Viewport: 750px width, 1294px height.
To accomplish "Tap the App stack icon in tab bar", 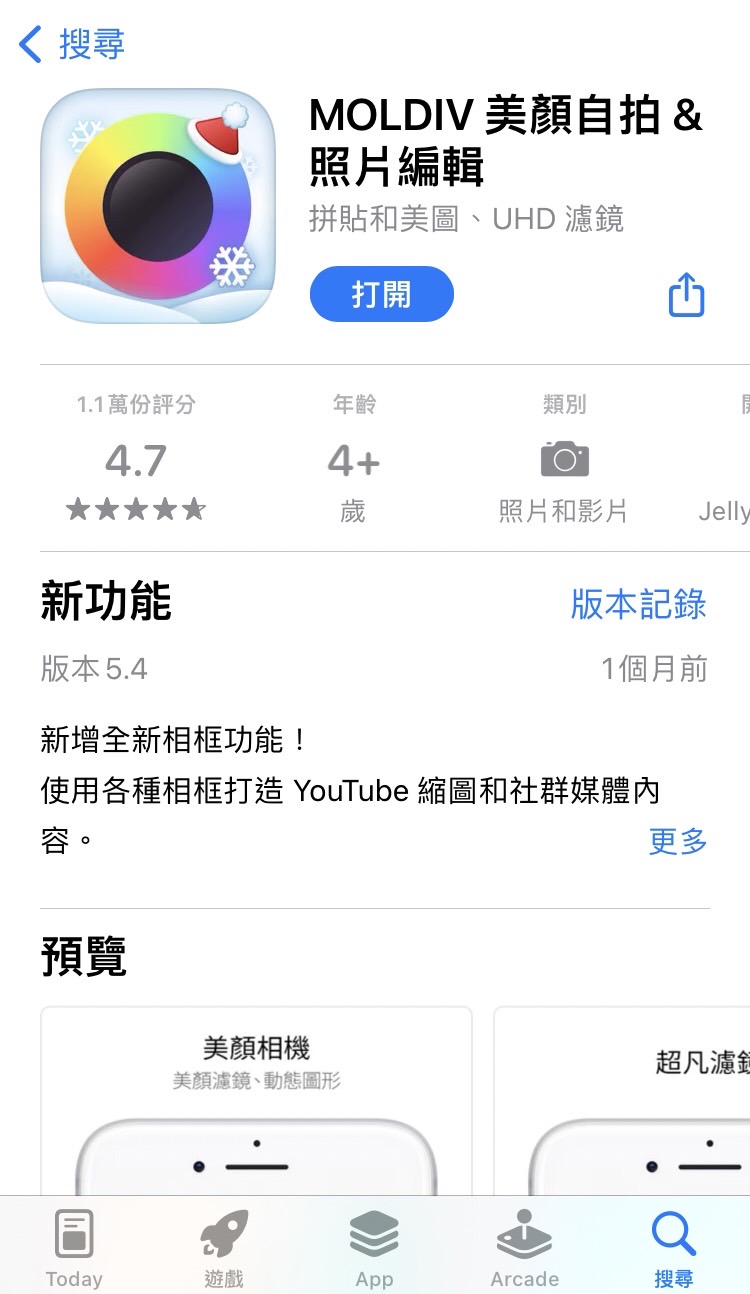I will pyautogui.click(x=374, y=1234).
